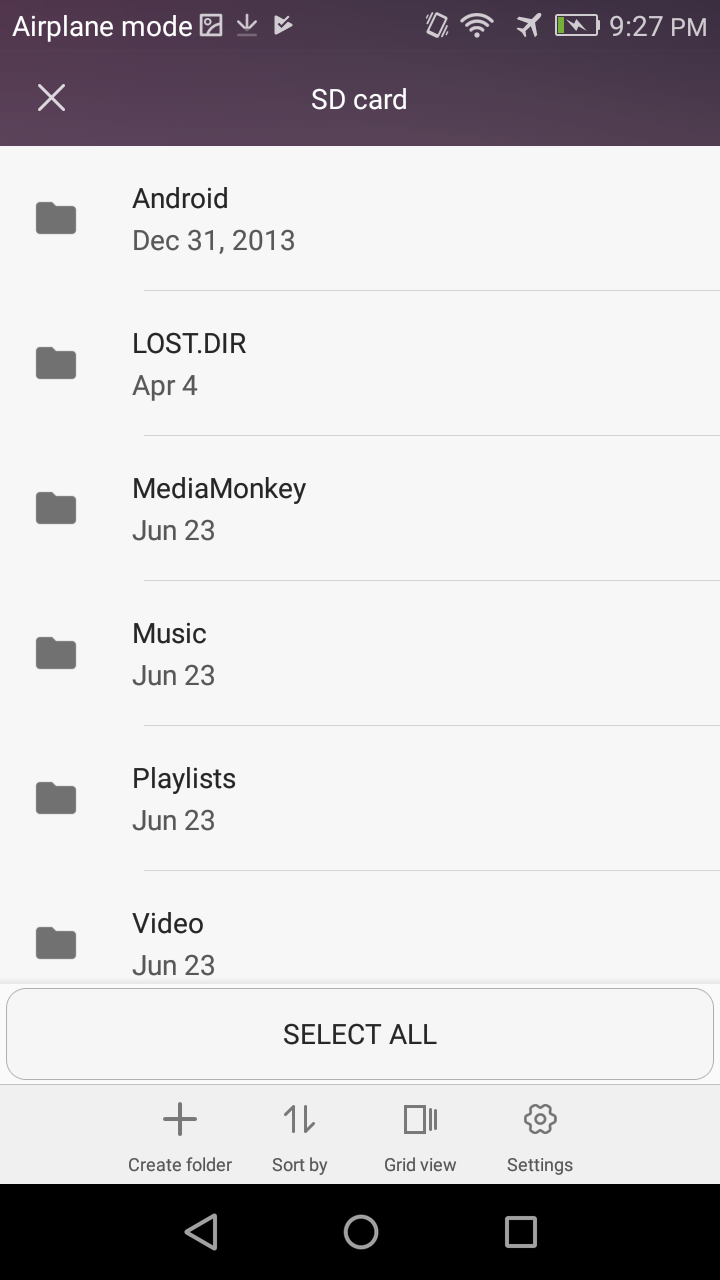Screen dimensions: 720x1280
Task: Close the SD card browser
Action: click(x=51, y=98)
